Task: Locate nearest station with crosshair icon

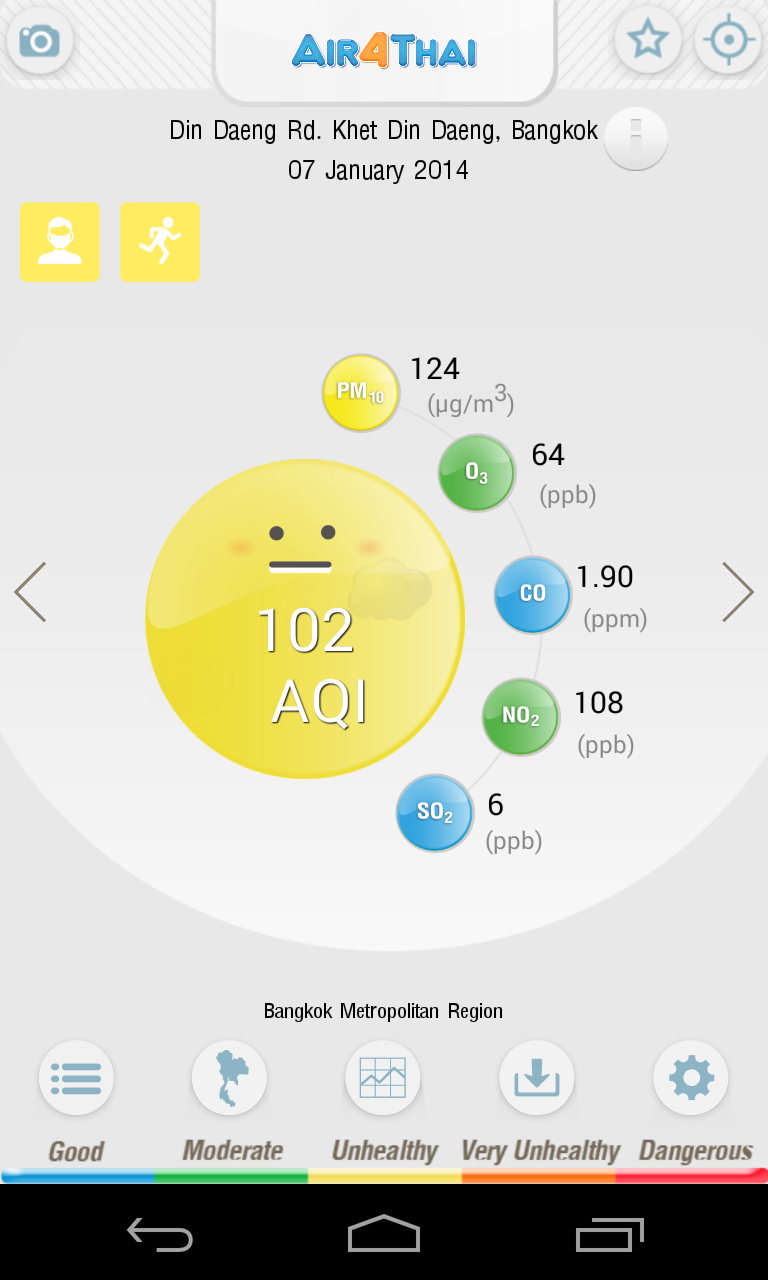Action: click(x=728, y=40)
